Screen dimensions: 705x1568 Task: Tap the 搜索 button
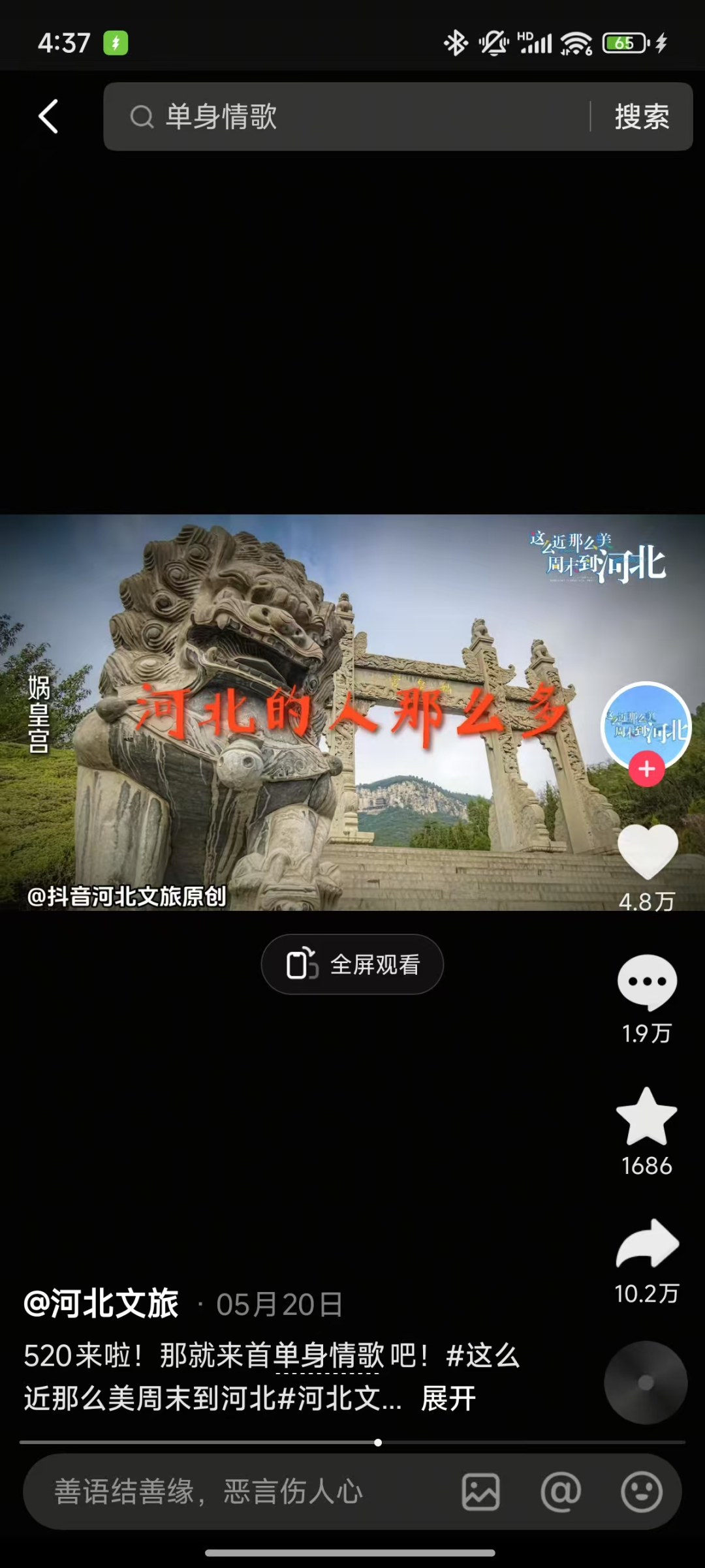(642, 117)
